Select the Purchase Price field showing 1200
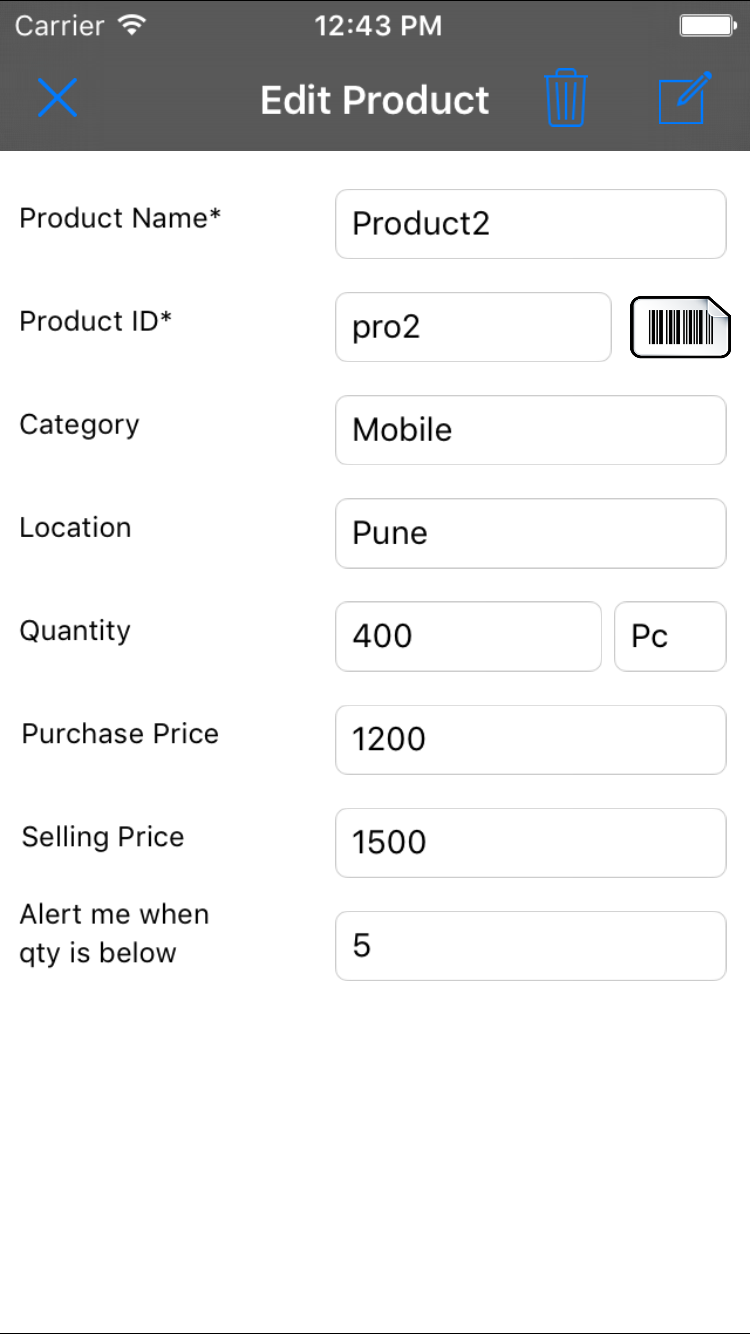This screenshot has height=1334, width=750. pyautogui.click(x=530, y=739)
